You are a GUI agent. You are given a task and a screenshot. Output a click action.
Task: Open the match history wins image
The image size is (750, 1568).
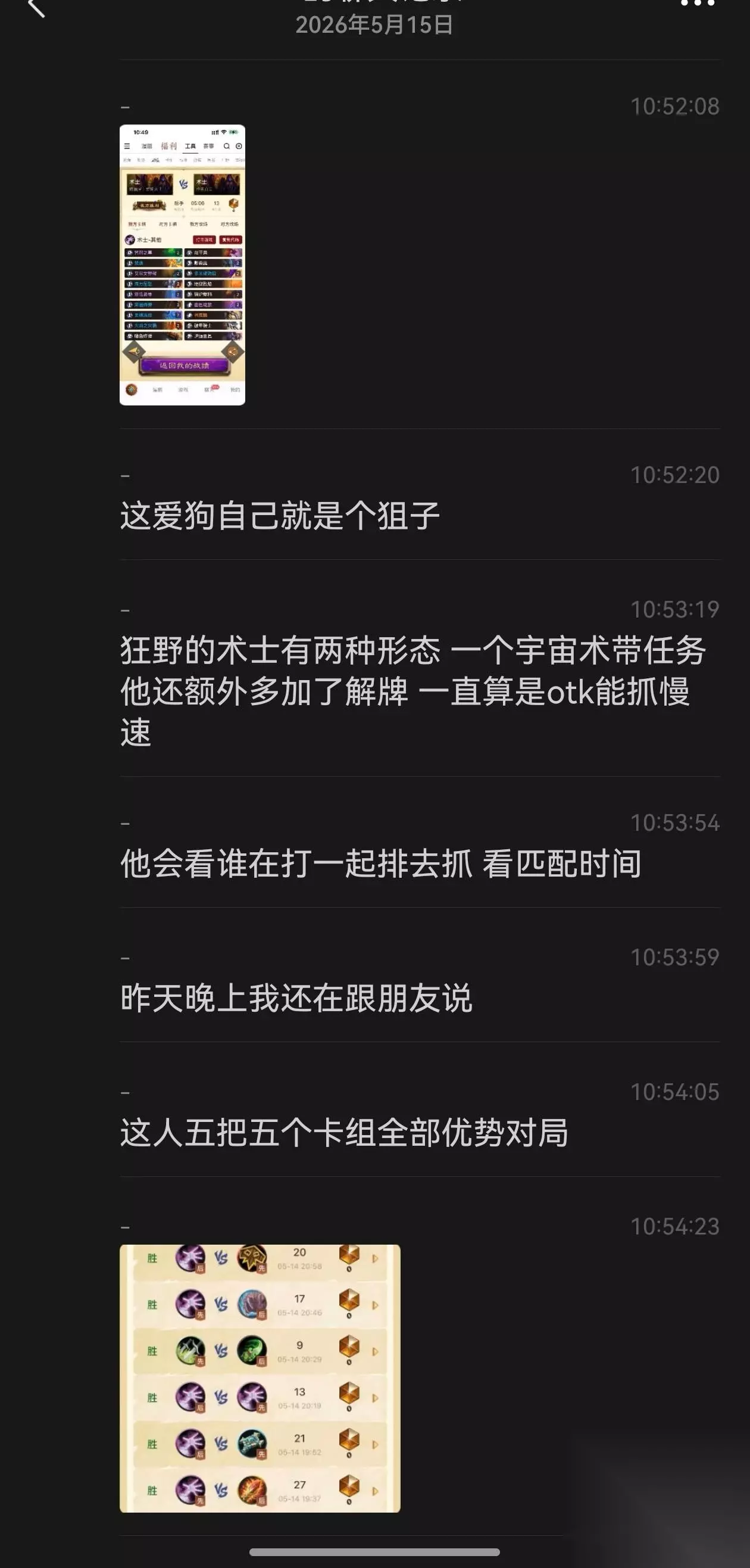coord(260,1378)
